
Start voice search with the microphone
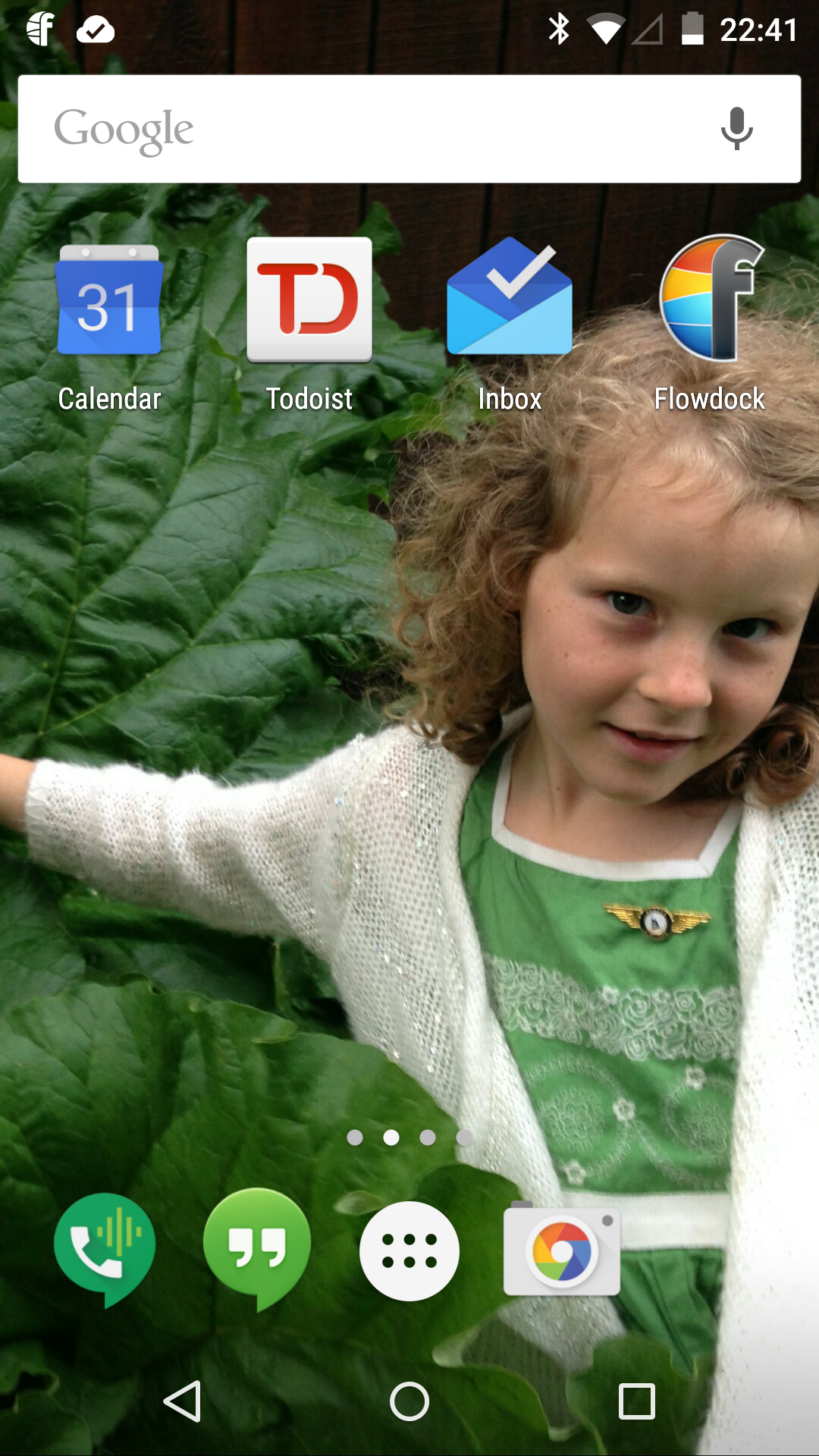[736, 129]
